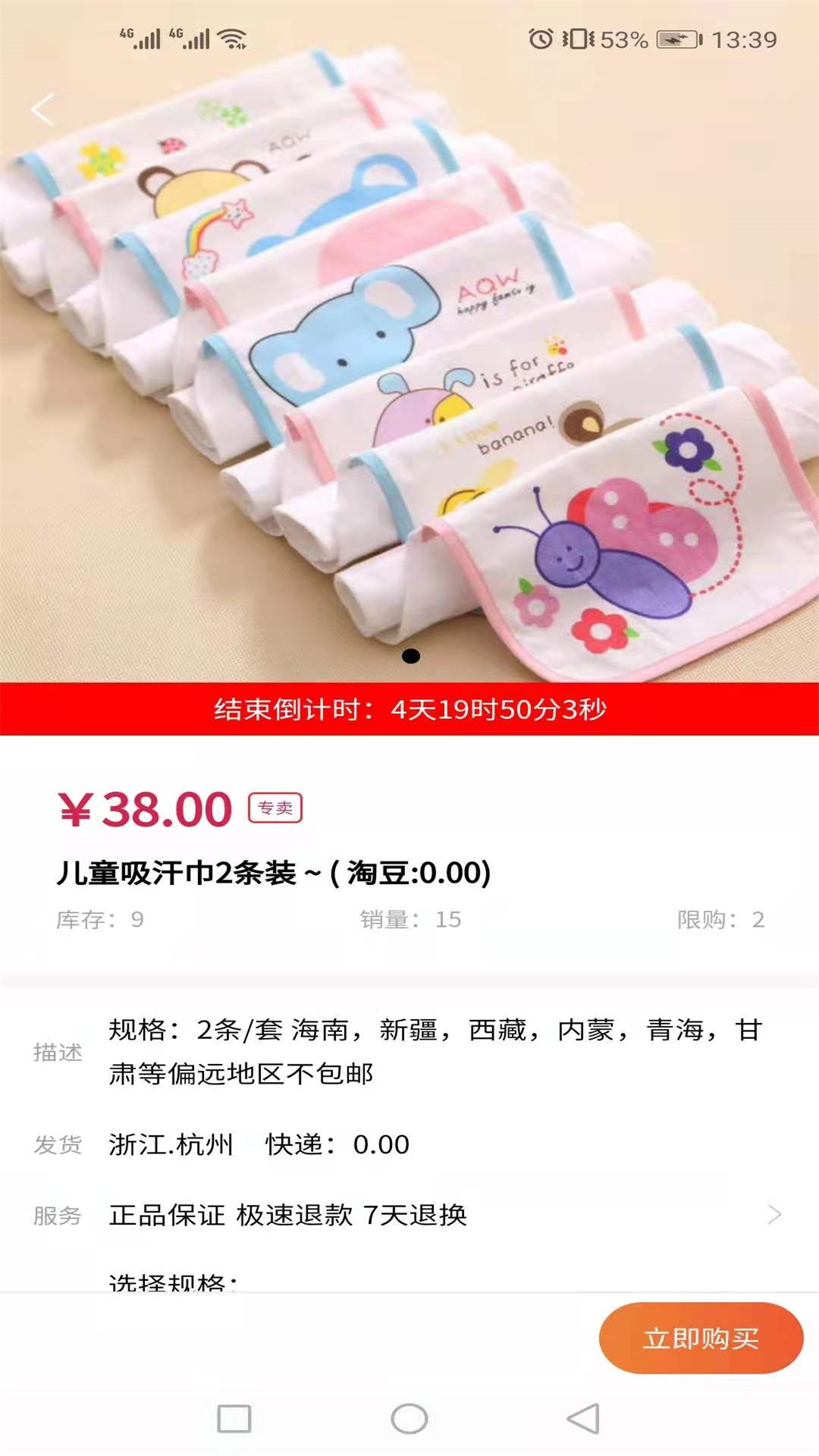Open the 服务 guarantee details row

[x=409, y=1215]
